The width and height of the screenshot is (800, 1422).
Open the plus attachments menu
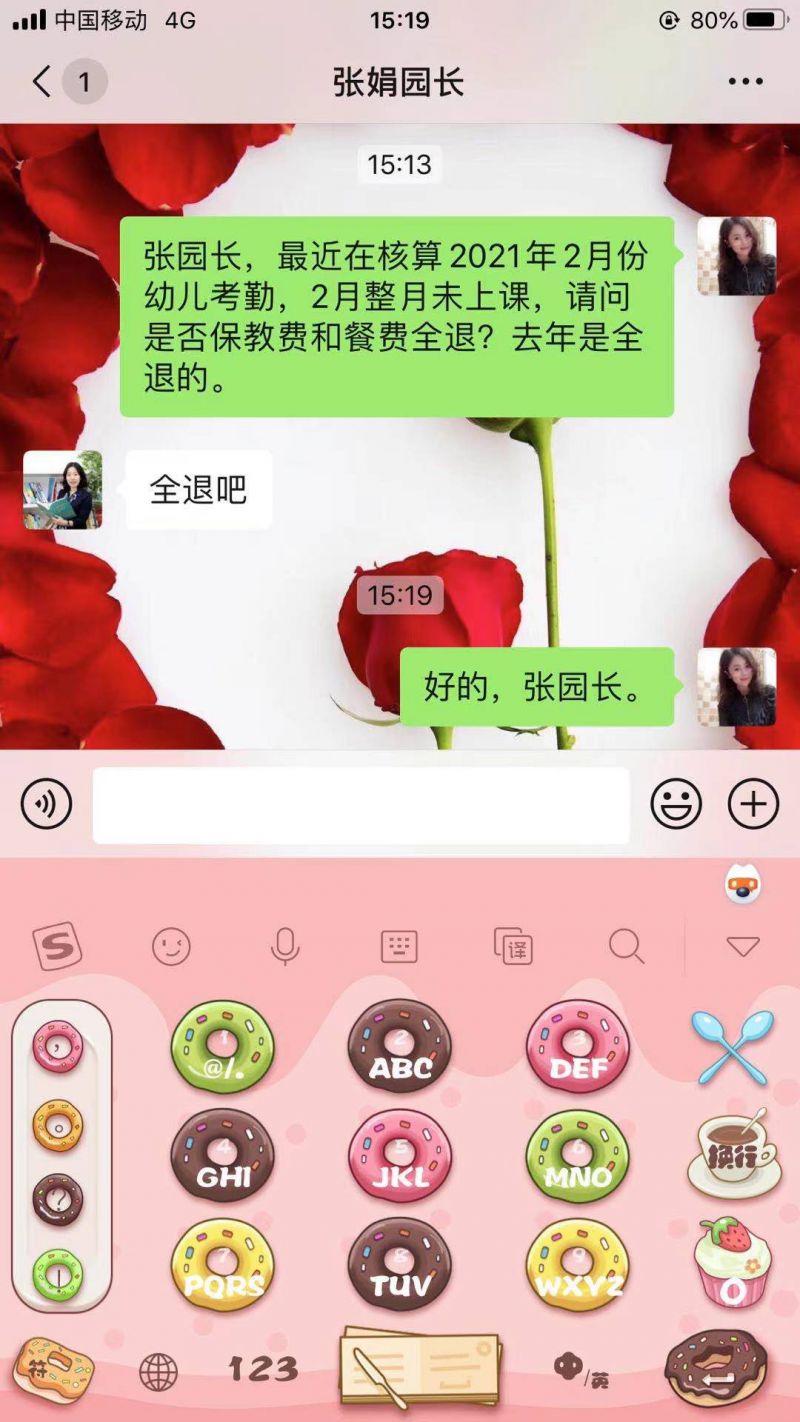coord(753,804)
